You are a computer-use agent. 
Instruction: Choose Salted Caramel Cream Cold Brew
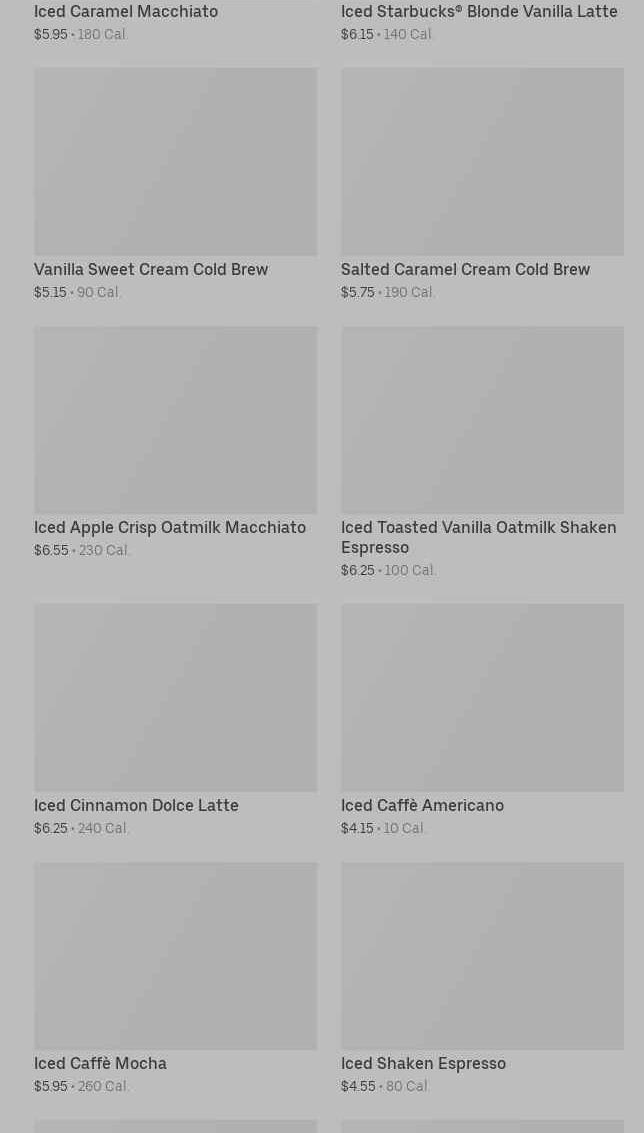click(x=482, y=184)
